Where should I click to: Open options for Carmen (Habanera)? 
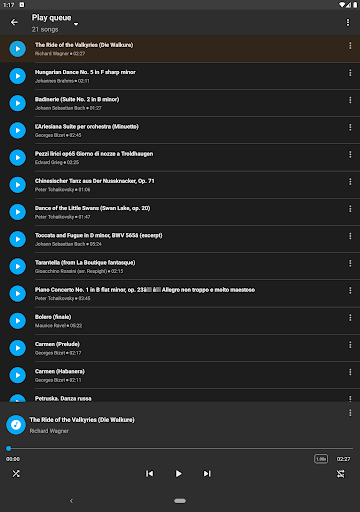point(350,372)
